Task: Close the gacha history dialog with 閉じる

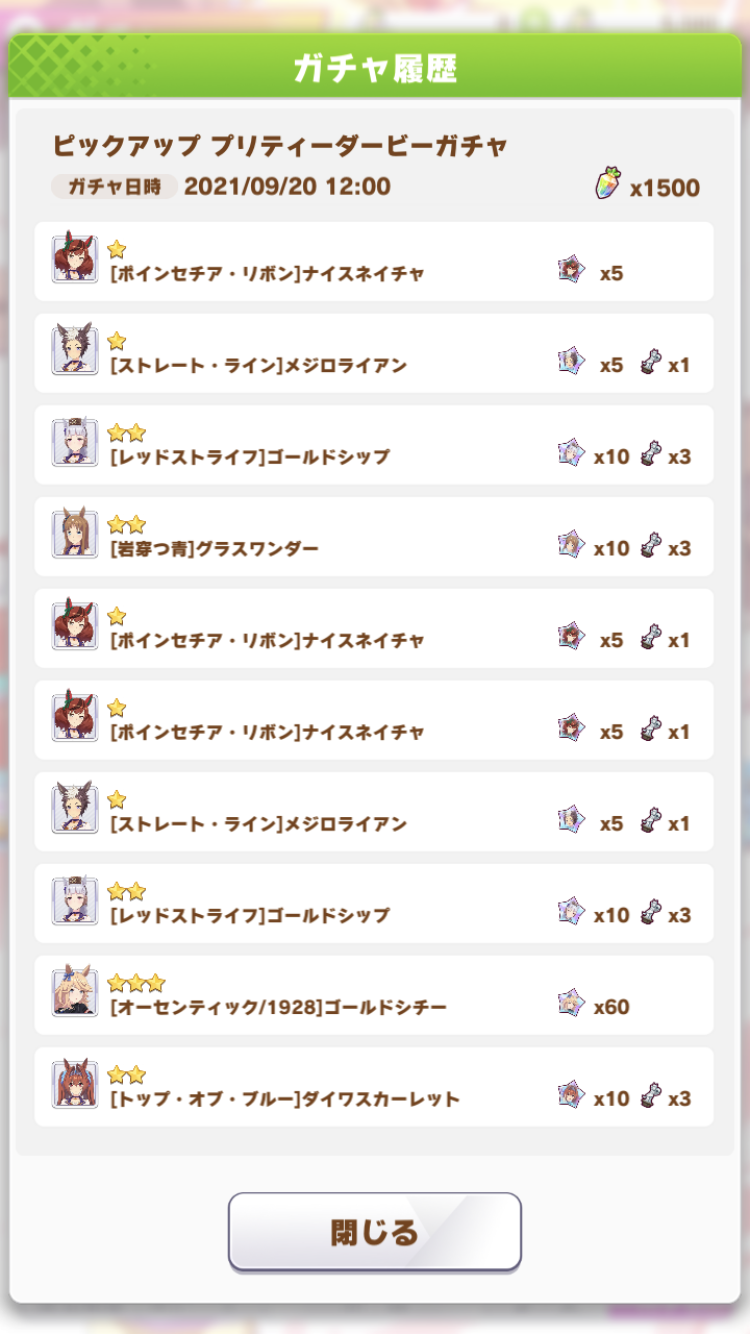Action: [x=375, y=1231]
